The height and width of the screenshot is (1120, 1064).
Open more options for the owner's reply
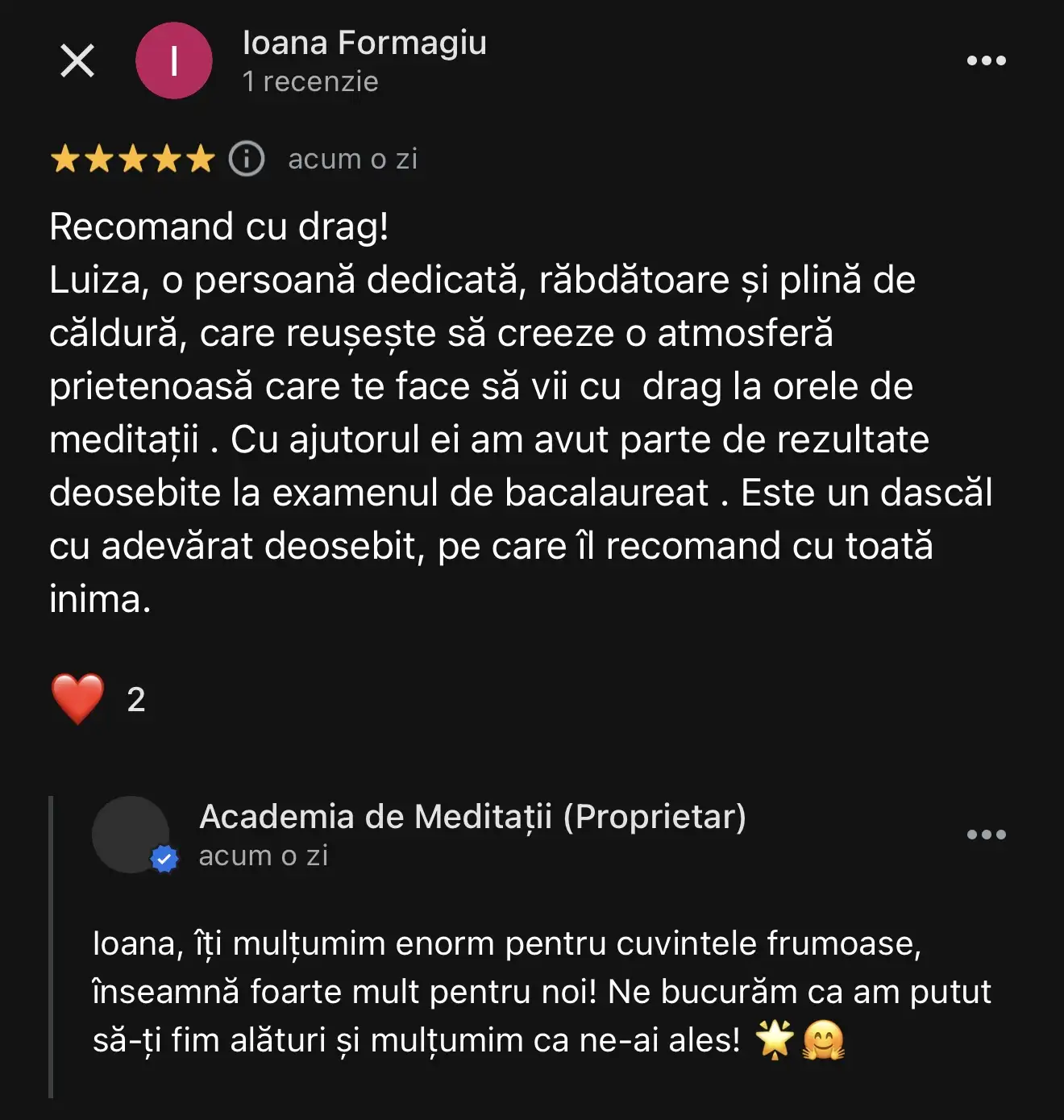tap(986, 835)
